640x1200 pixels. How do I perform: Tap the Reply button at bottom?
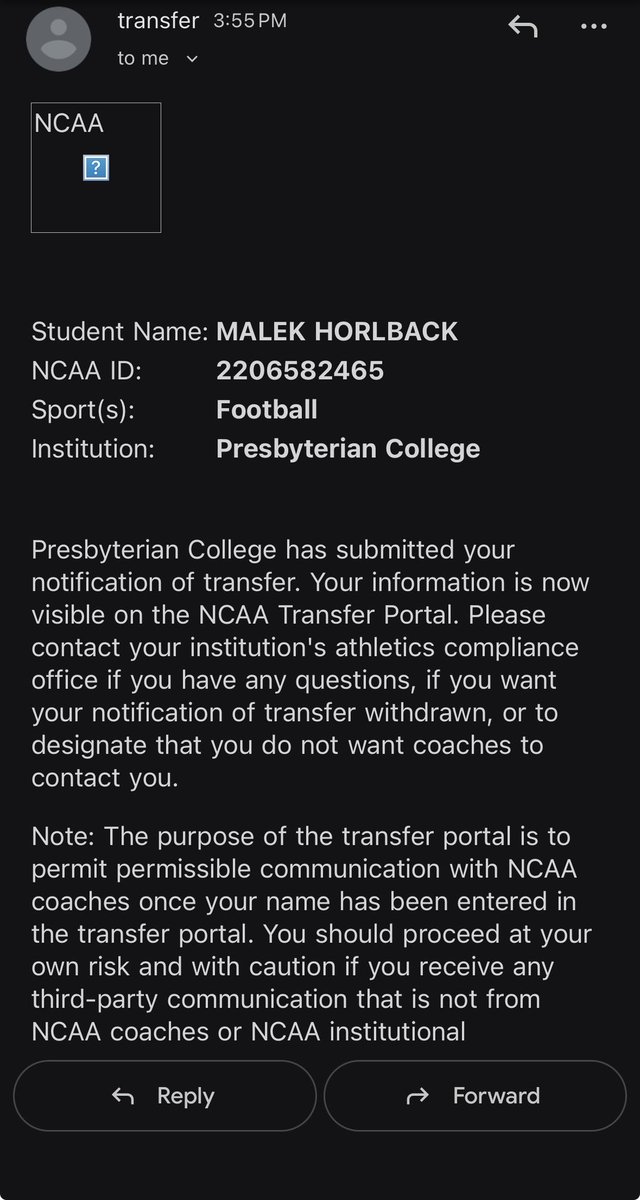tap(163, 1096)
